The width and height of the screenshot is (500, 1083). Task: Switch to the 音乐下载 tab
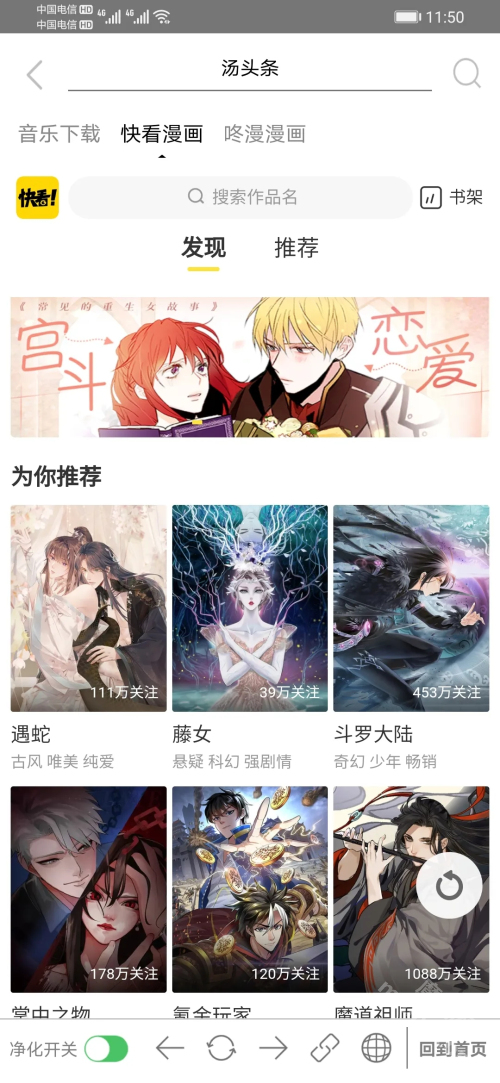coord(59,133)
